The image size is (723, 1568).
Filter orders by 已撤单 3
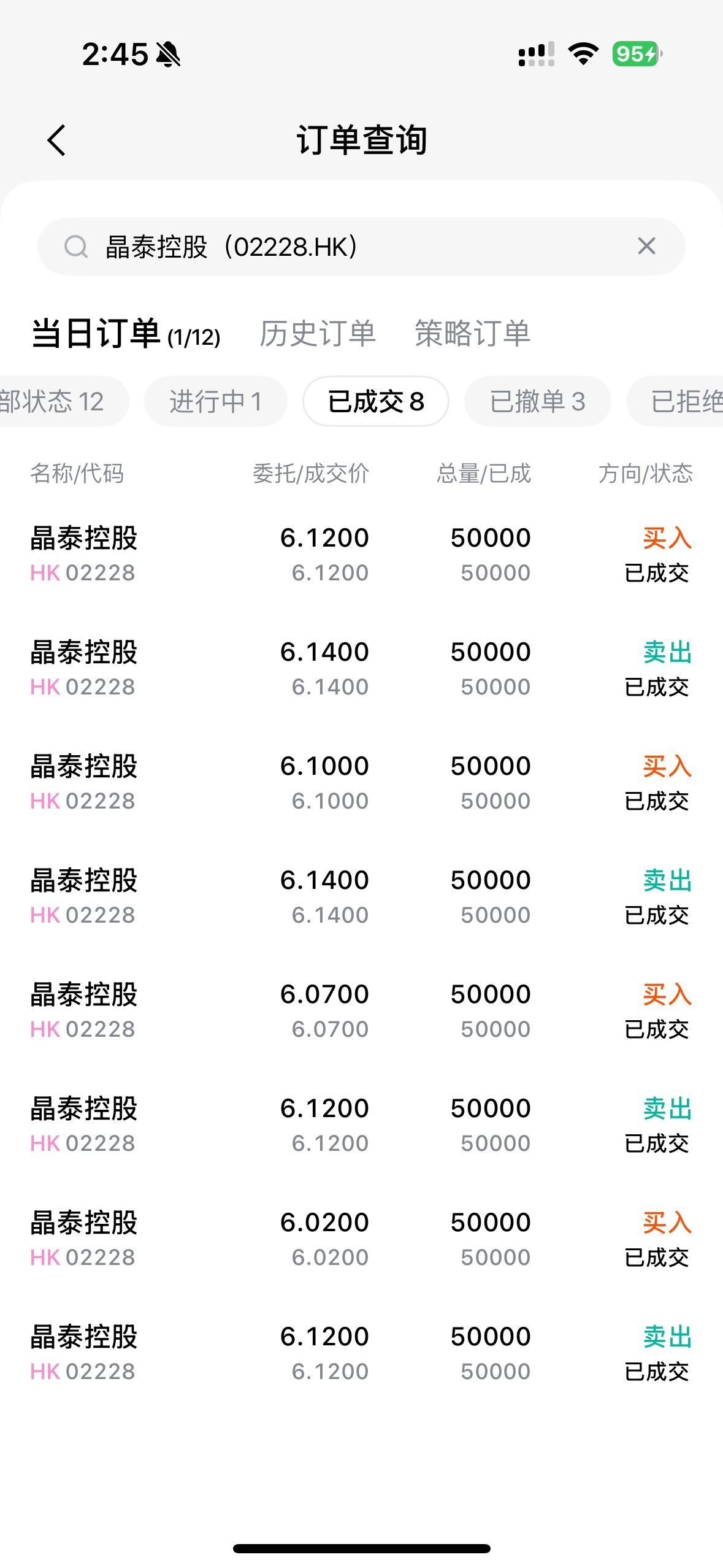(x=537, y=401)
